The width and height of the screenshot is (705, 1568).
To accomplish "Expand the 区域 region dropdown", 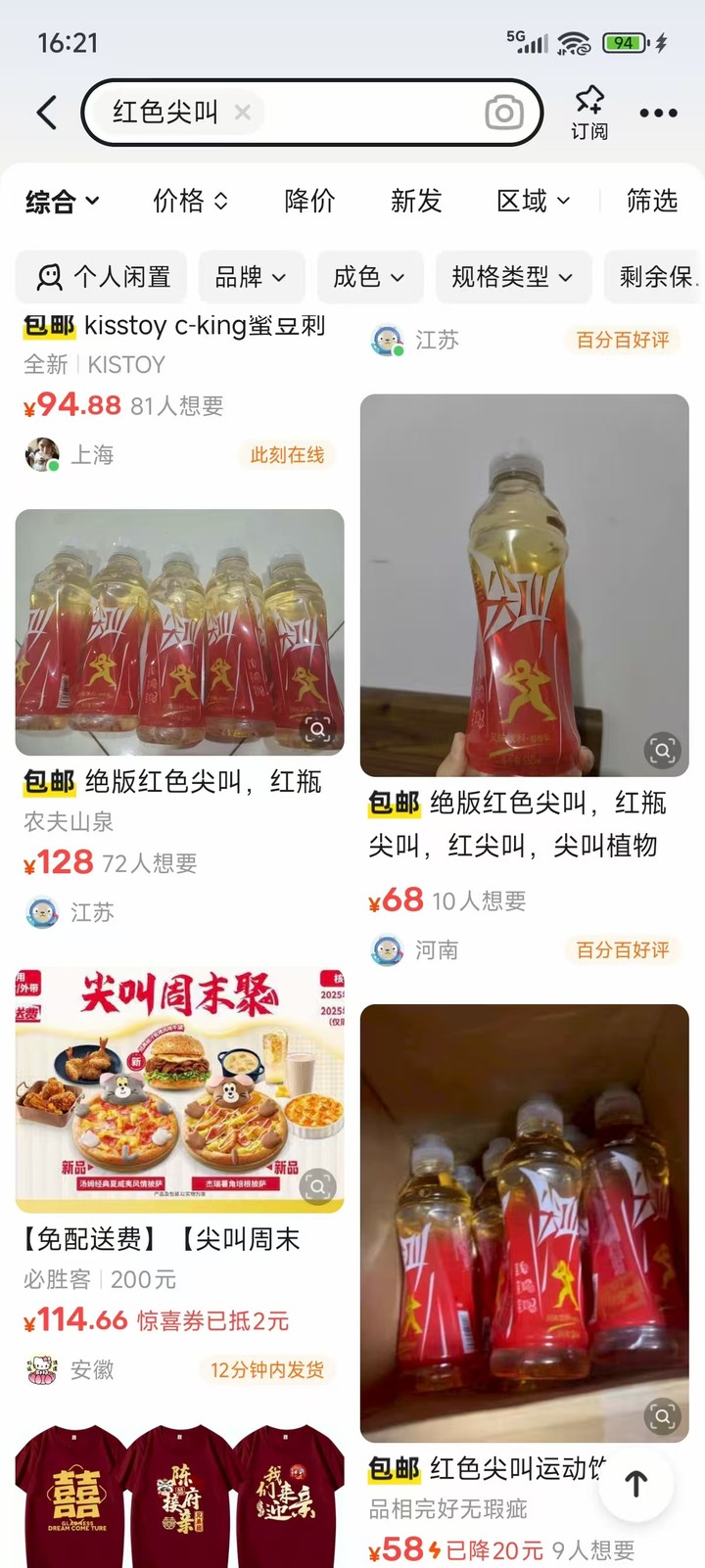I will [x=533, y=202].
